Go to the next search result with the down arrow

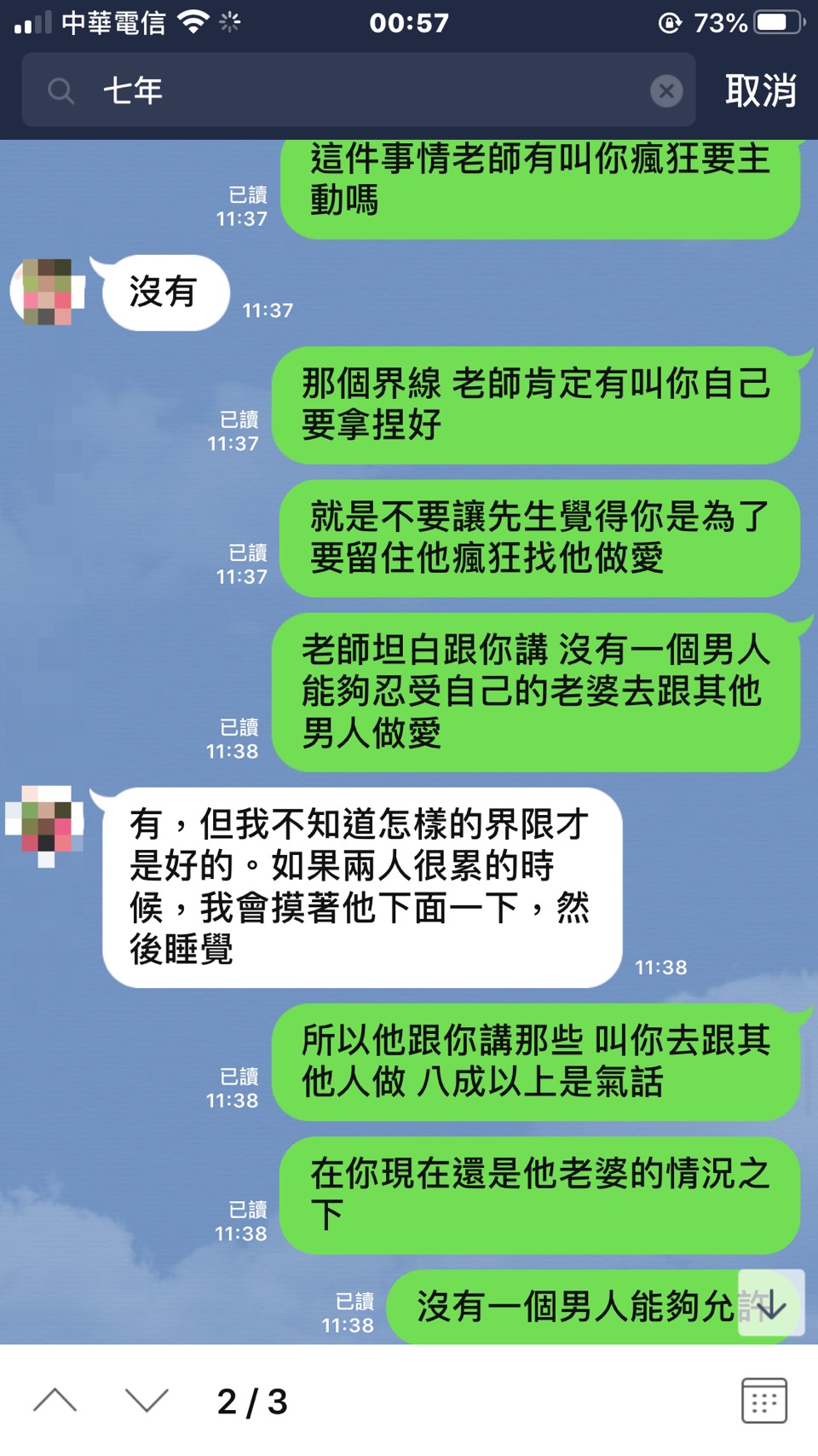[x=147, y=1401]
